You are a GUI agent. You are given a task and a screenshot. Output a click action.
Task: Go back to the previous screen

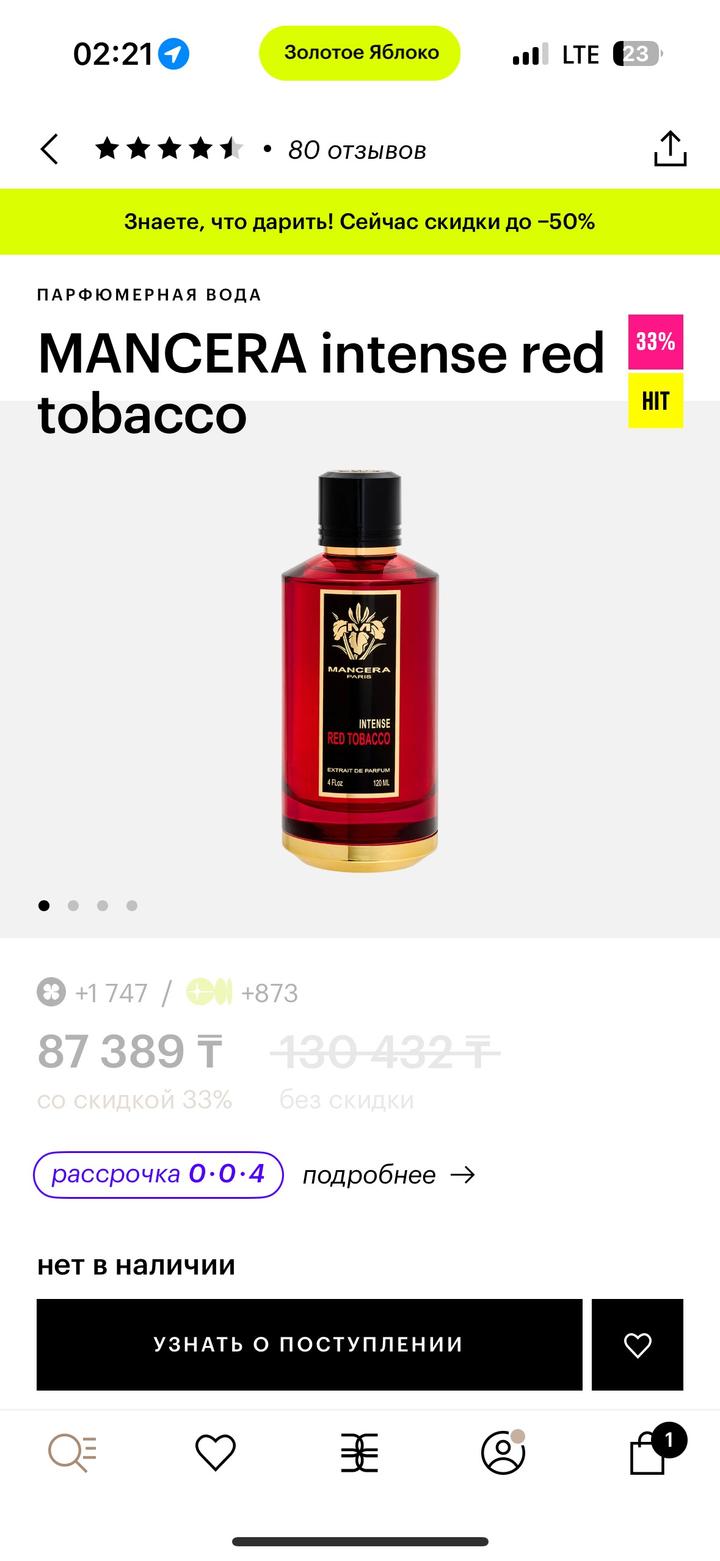pos(49,150)
